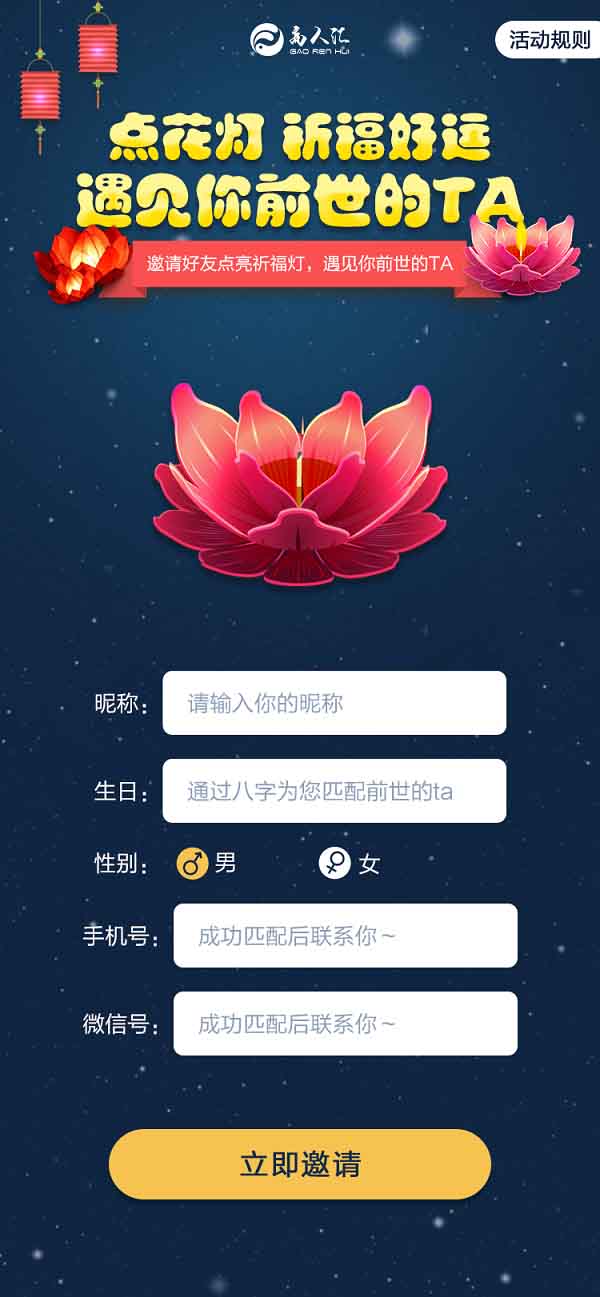Viewport: 600px width, 1297px height.
Task: Focus the 微信号 WeChat ID field
Action: (345, 1024)
